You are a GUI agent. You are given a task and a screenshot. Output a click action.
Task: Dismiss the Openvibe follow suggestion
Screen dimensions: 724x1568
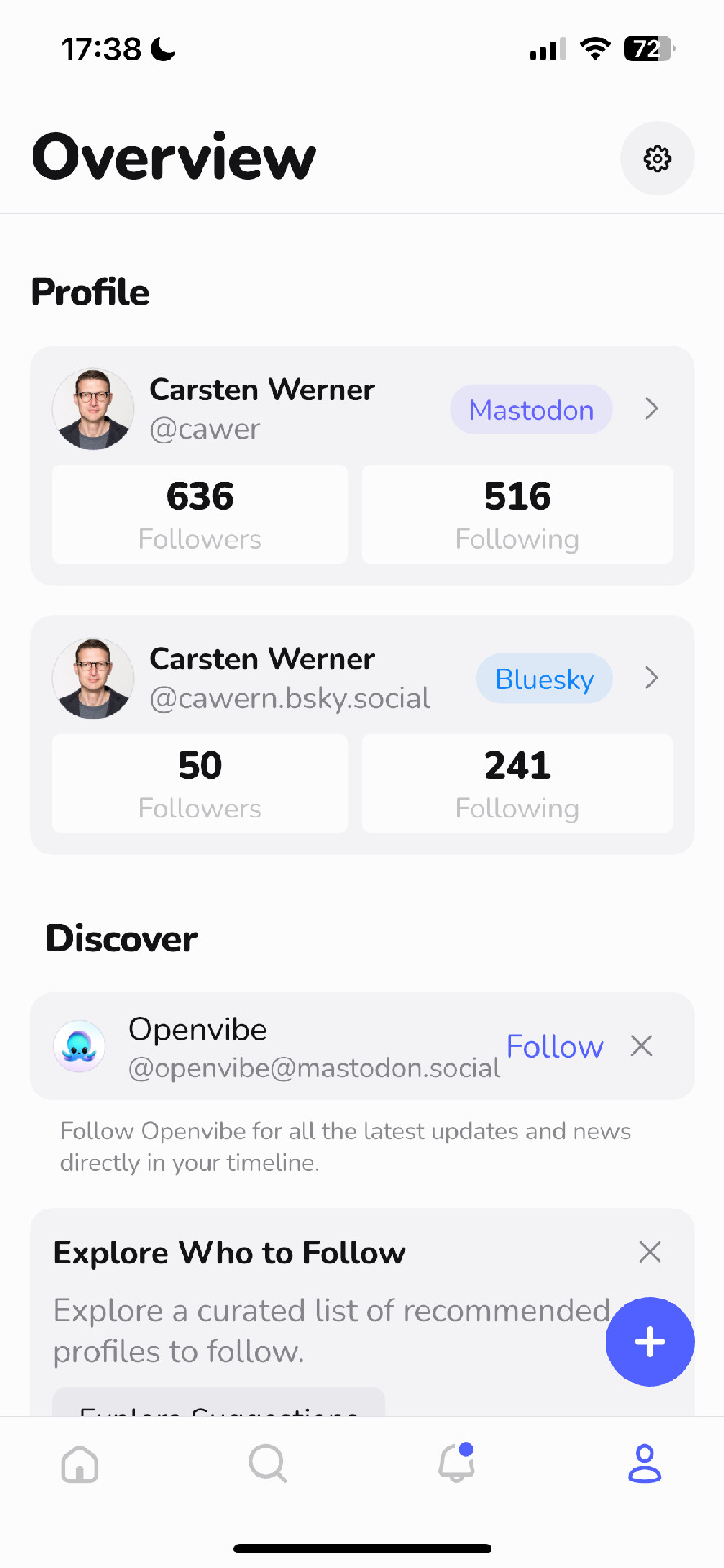[642, 1046]
